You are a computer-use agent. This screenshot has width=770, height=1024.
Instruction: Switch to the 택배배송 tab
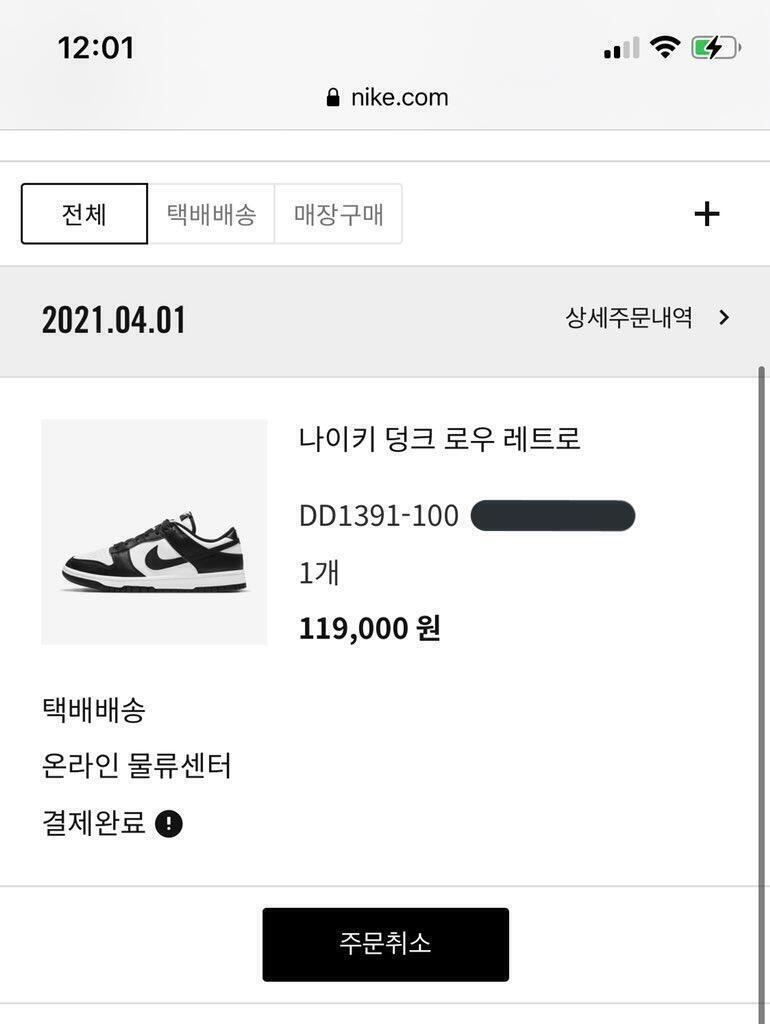pyautogui.click(x=211, y=214)
